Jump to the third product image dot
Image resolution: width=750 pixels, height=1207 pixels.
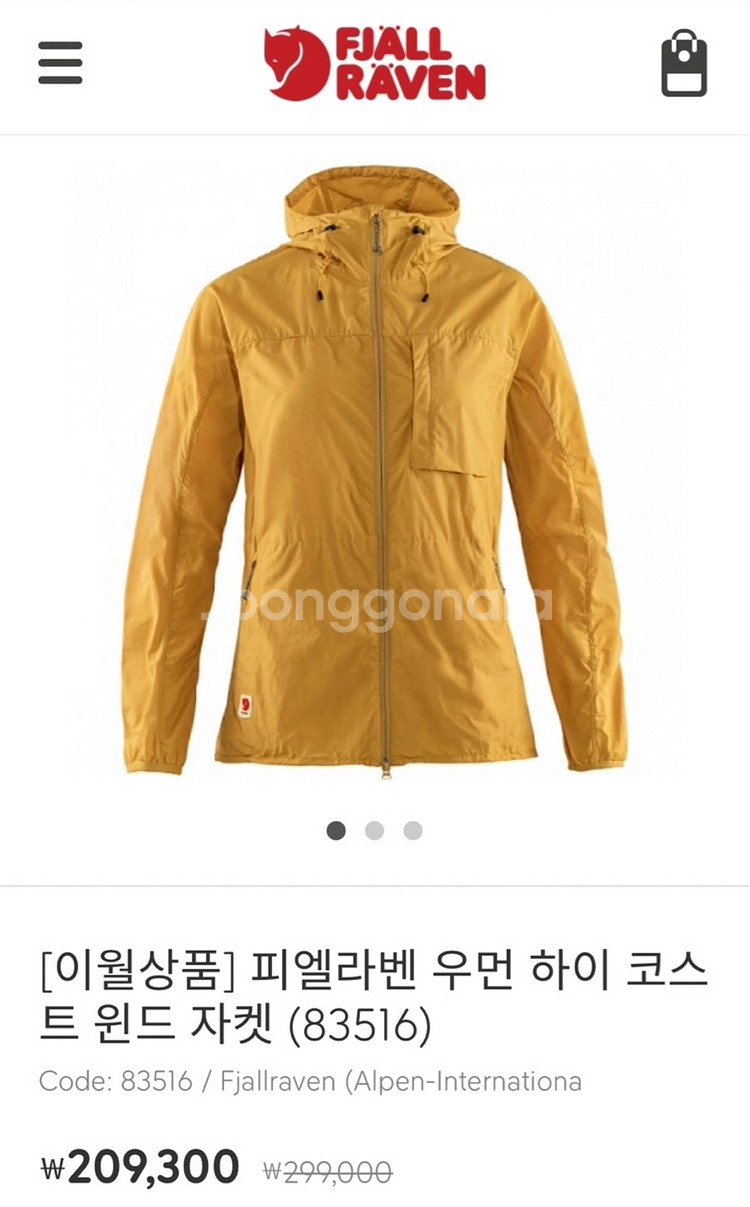413,830
